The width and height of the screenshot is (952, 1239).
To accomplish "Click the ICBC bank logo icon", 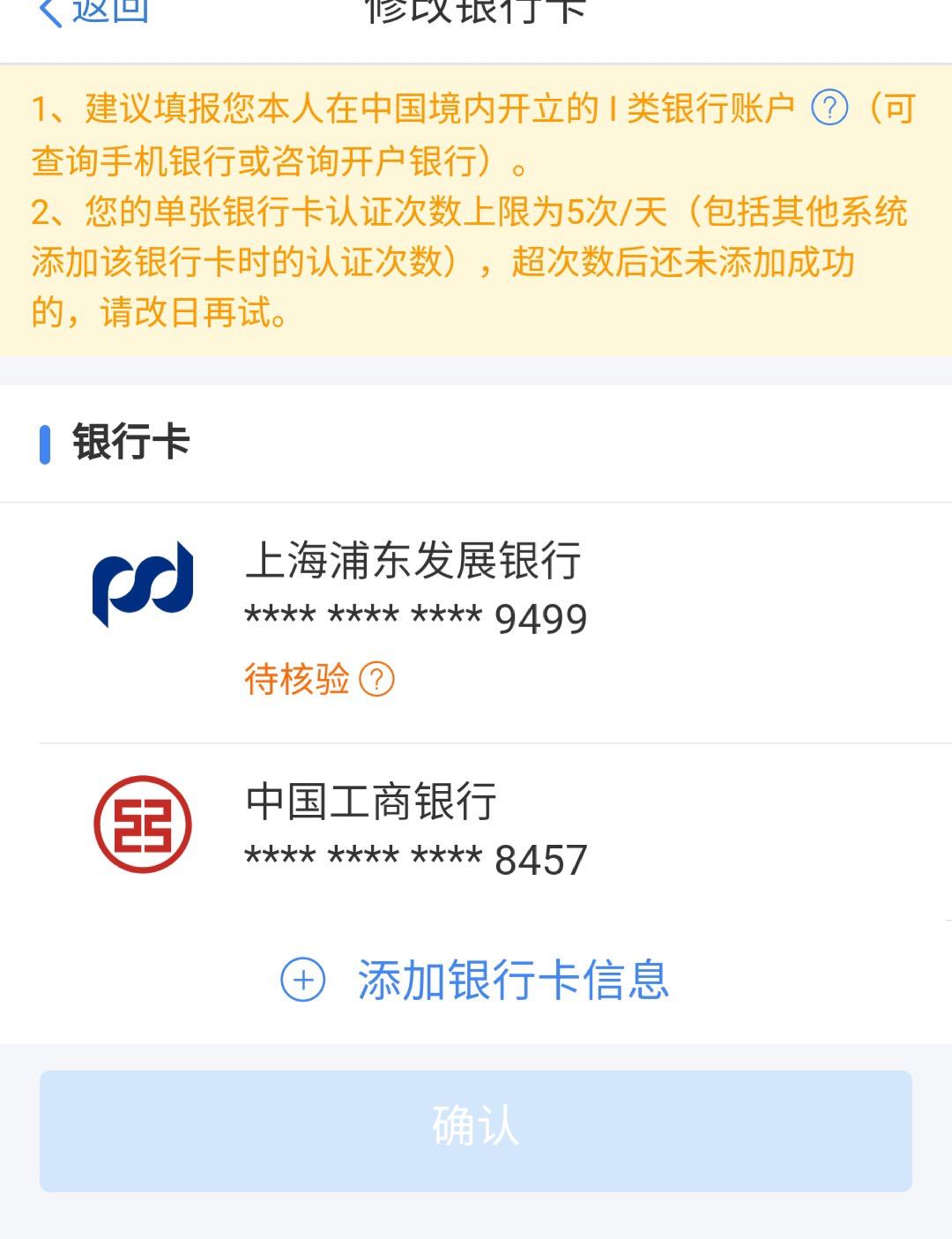I will point(144,823).
